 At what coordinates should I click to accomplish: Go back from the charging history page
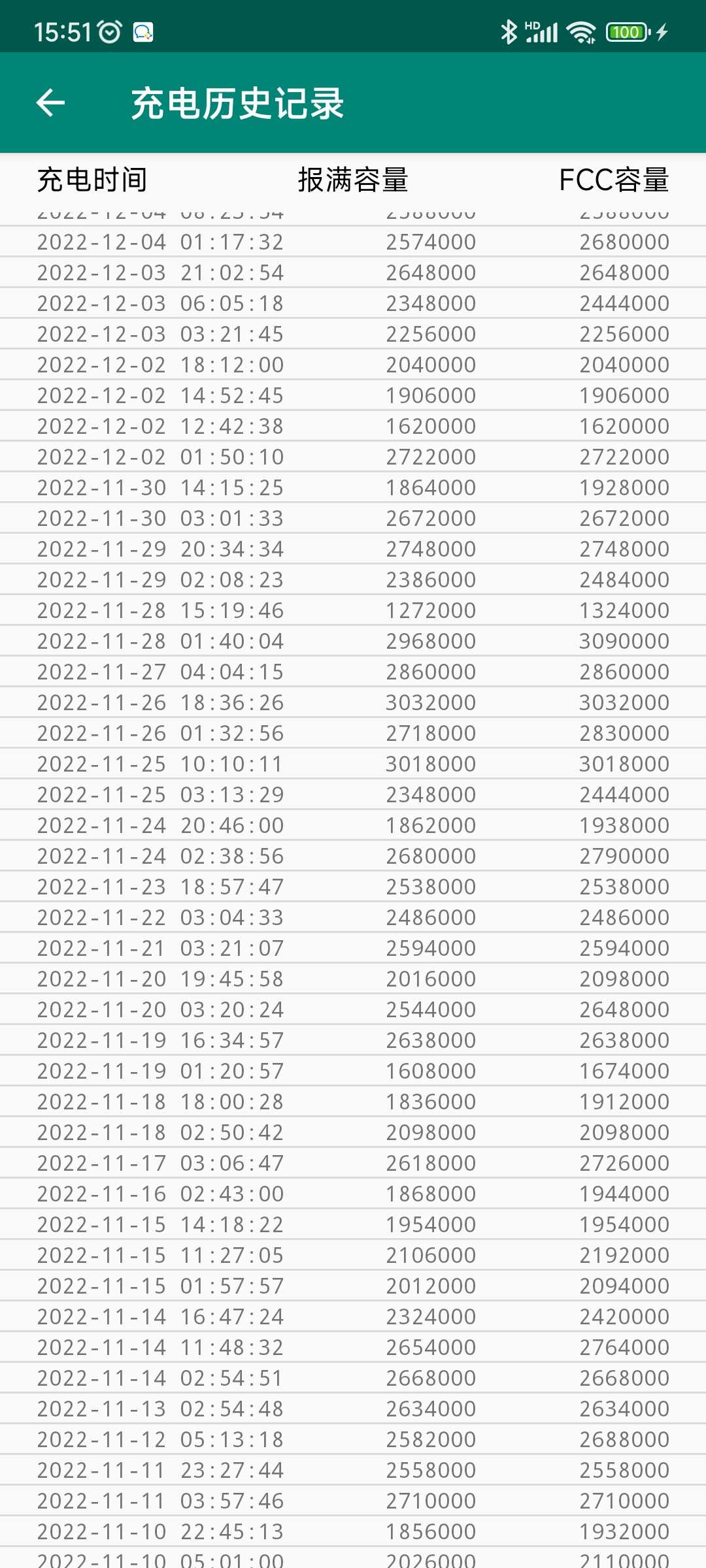click(x=50, y=103)
